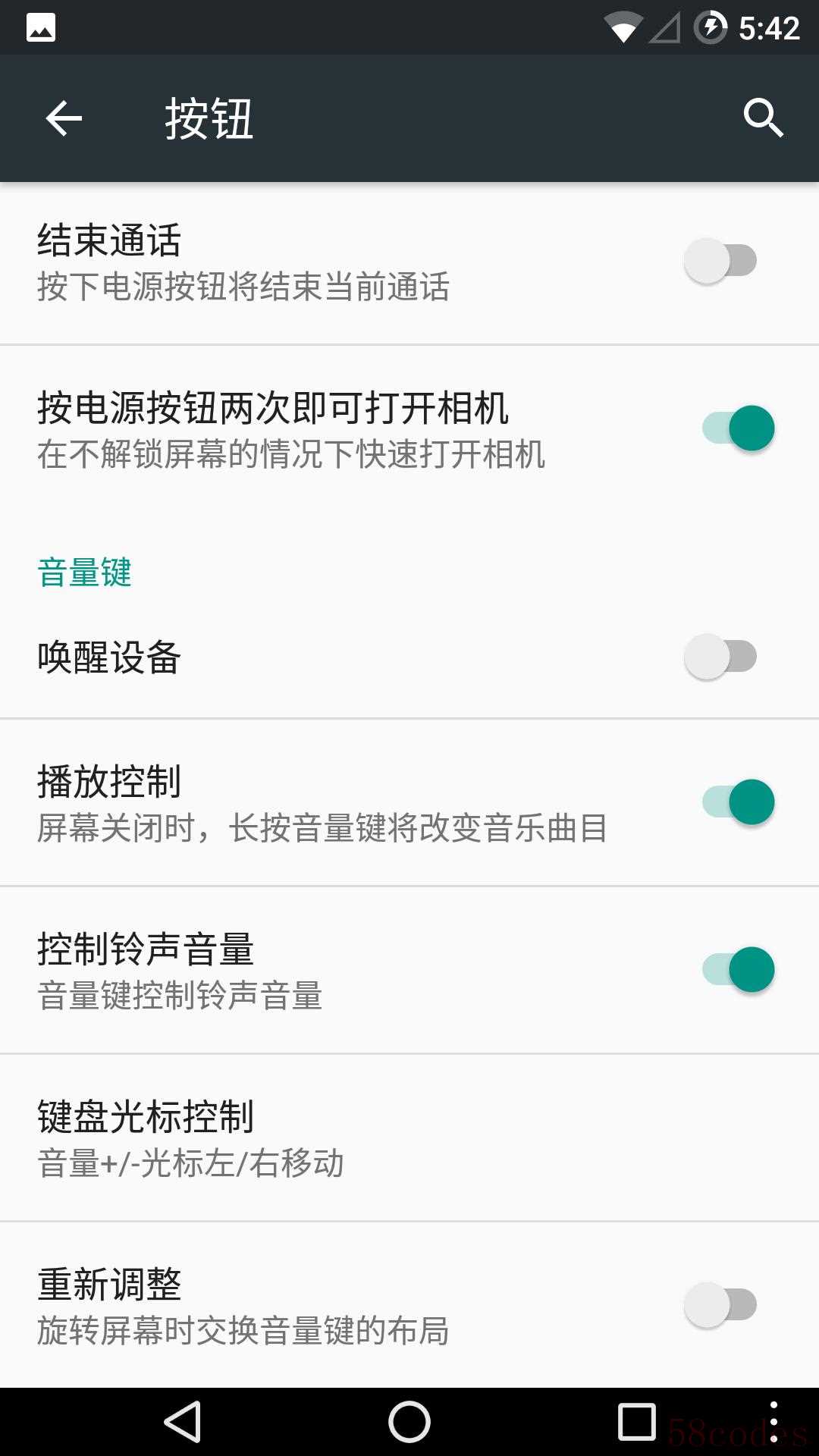Switch off 控制铃声音量

[738, 970]
